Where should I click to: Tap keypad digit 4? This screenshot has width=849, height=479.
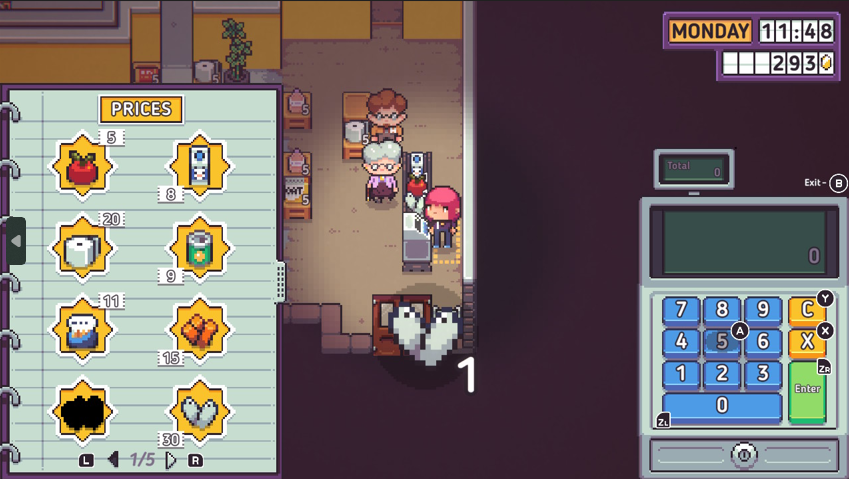682,342
